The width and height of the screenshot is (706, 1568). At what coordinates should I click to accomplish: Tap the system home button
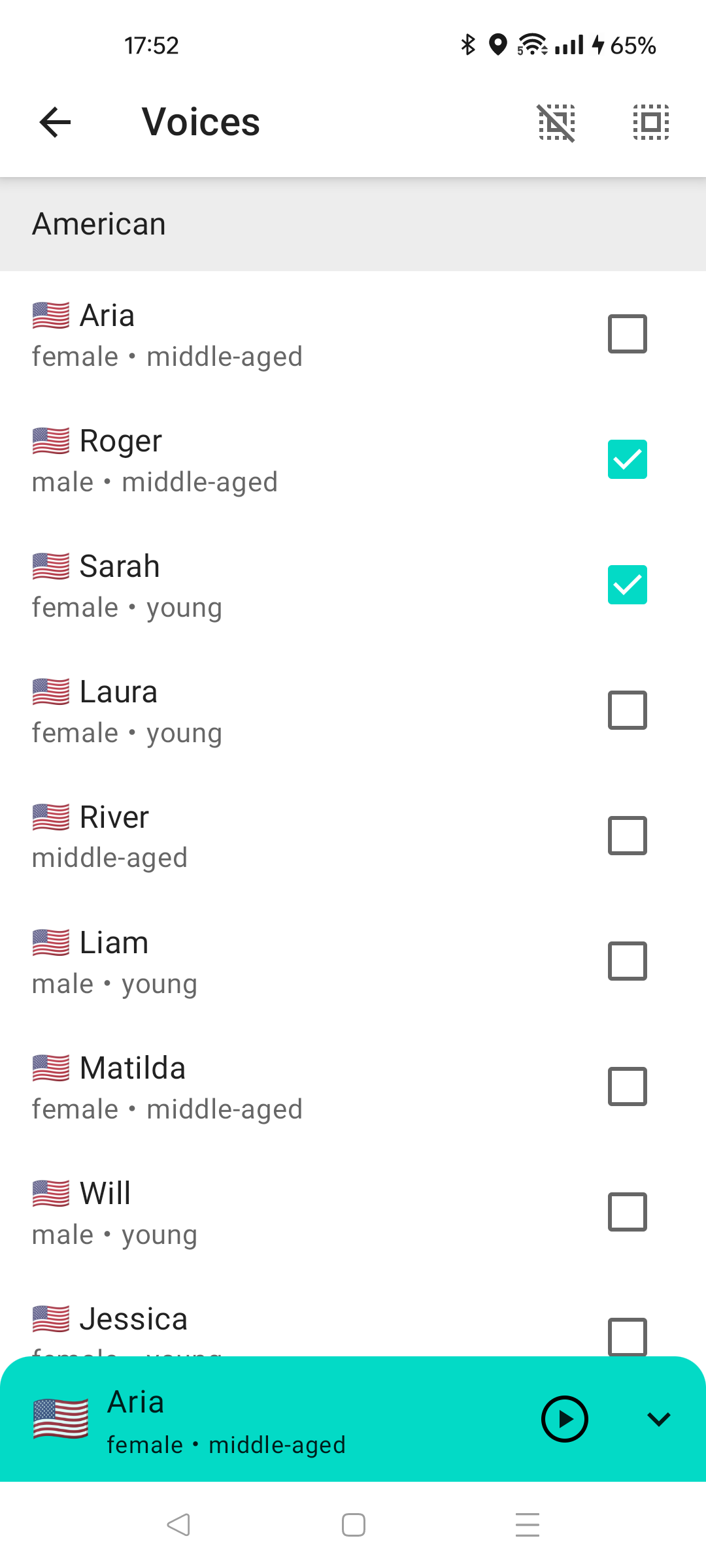coord(353,1526)
